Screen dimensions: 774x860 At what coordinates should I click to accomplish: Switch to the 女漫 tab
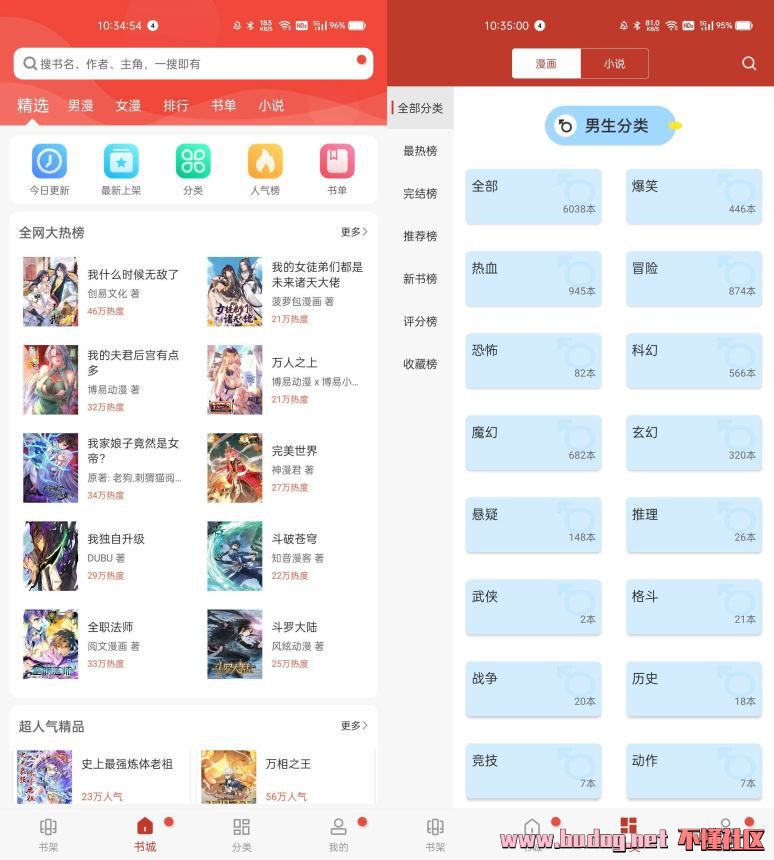(x=128, y=105)
